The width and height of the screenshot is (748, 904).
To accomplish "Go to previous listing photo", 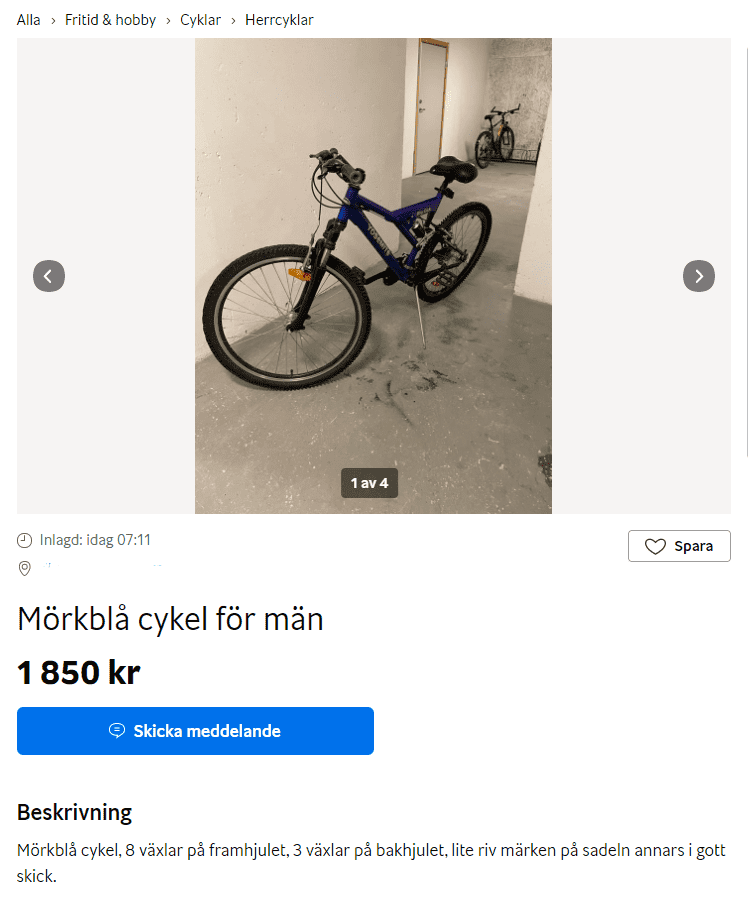I will click(x=49, y=276).
